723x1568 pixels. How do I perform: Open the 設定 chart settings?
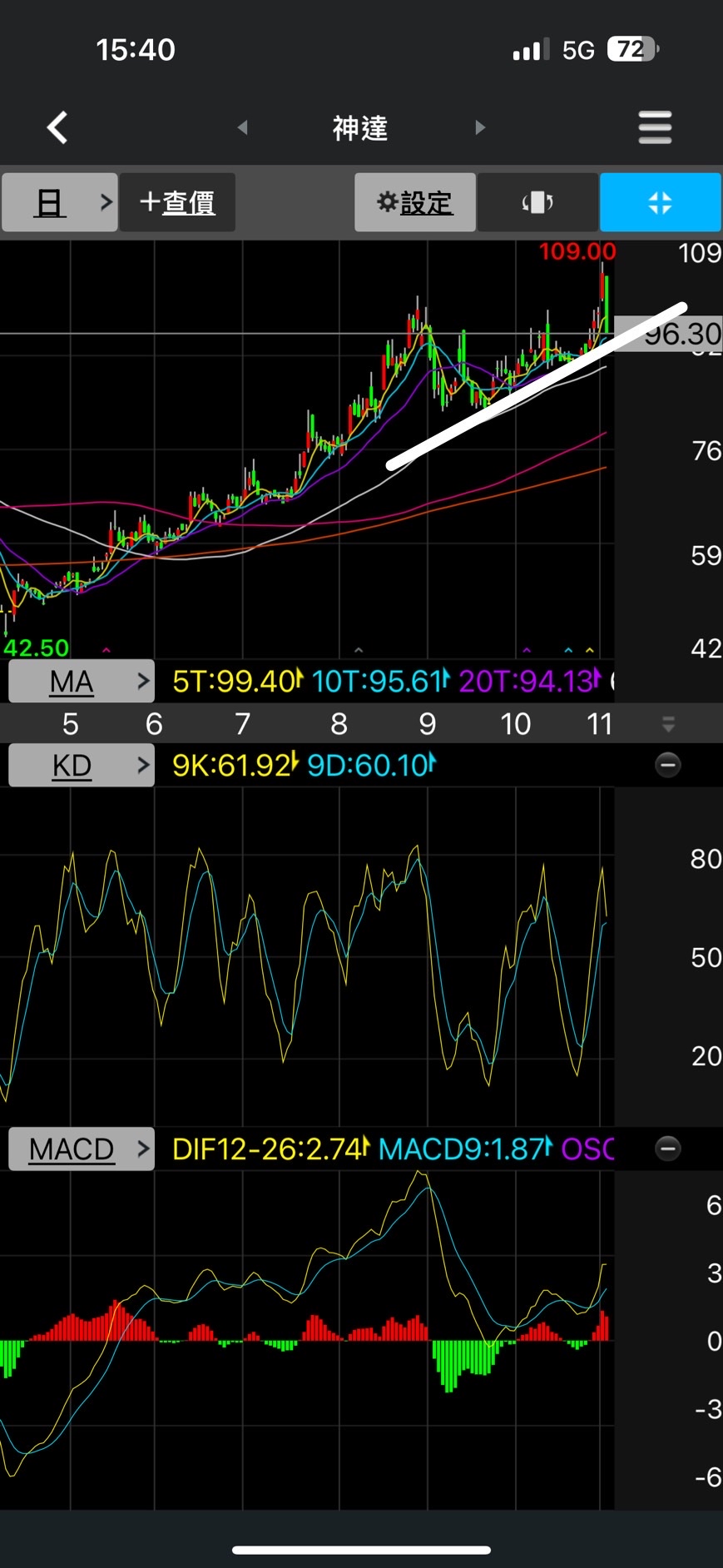415,202
